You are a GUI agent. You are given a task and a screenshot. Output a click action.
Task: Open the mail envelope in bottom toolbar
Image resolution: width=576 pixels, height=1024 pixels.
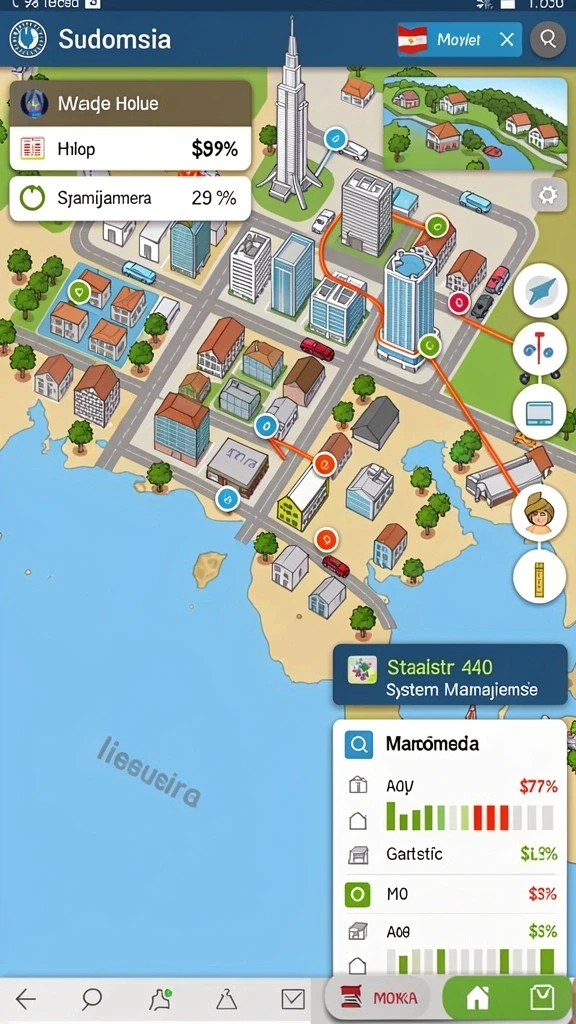coord(293,999)
